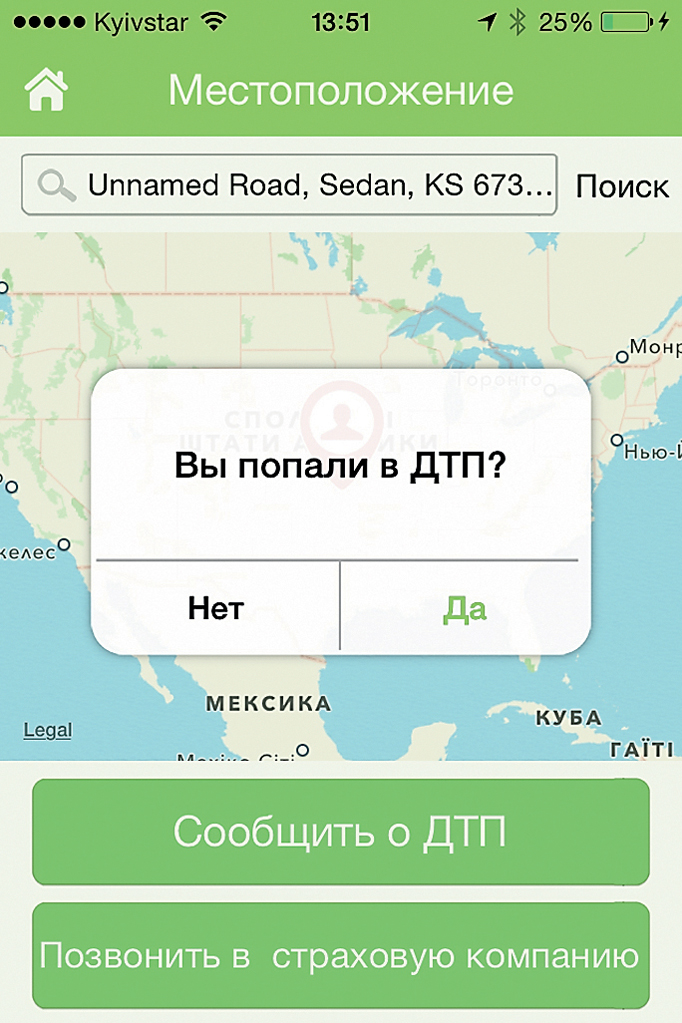This screenshot has height=1023, width=682.
Task: Tap the Поиск button
Action: pos(621,186)
